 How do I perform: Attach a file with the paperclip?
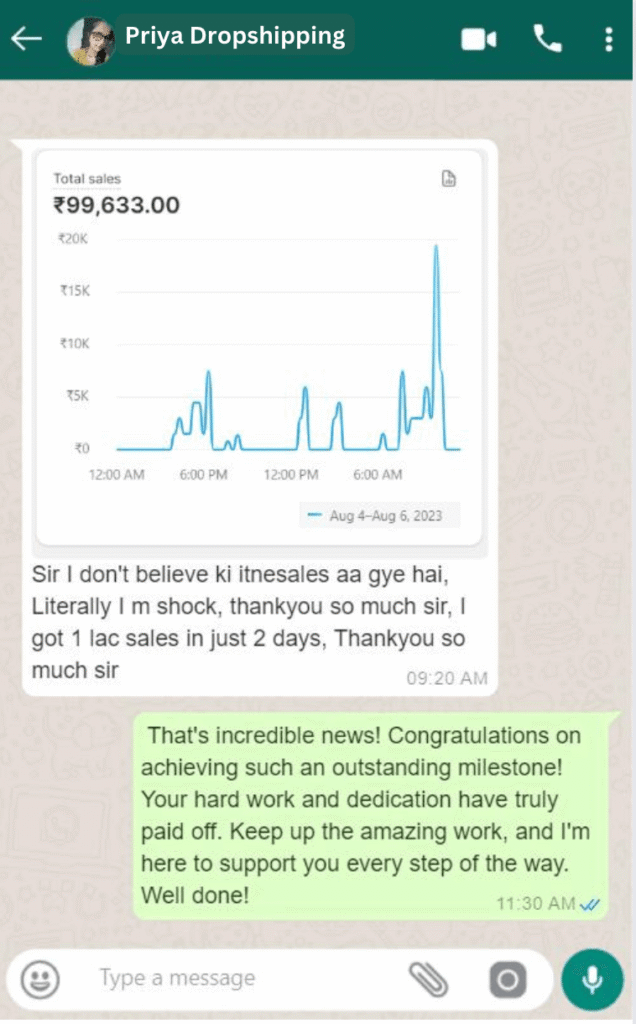point(429,980)
